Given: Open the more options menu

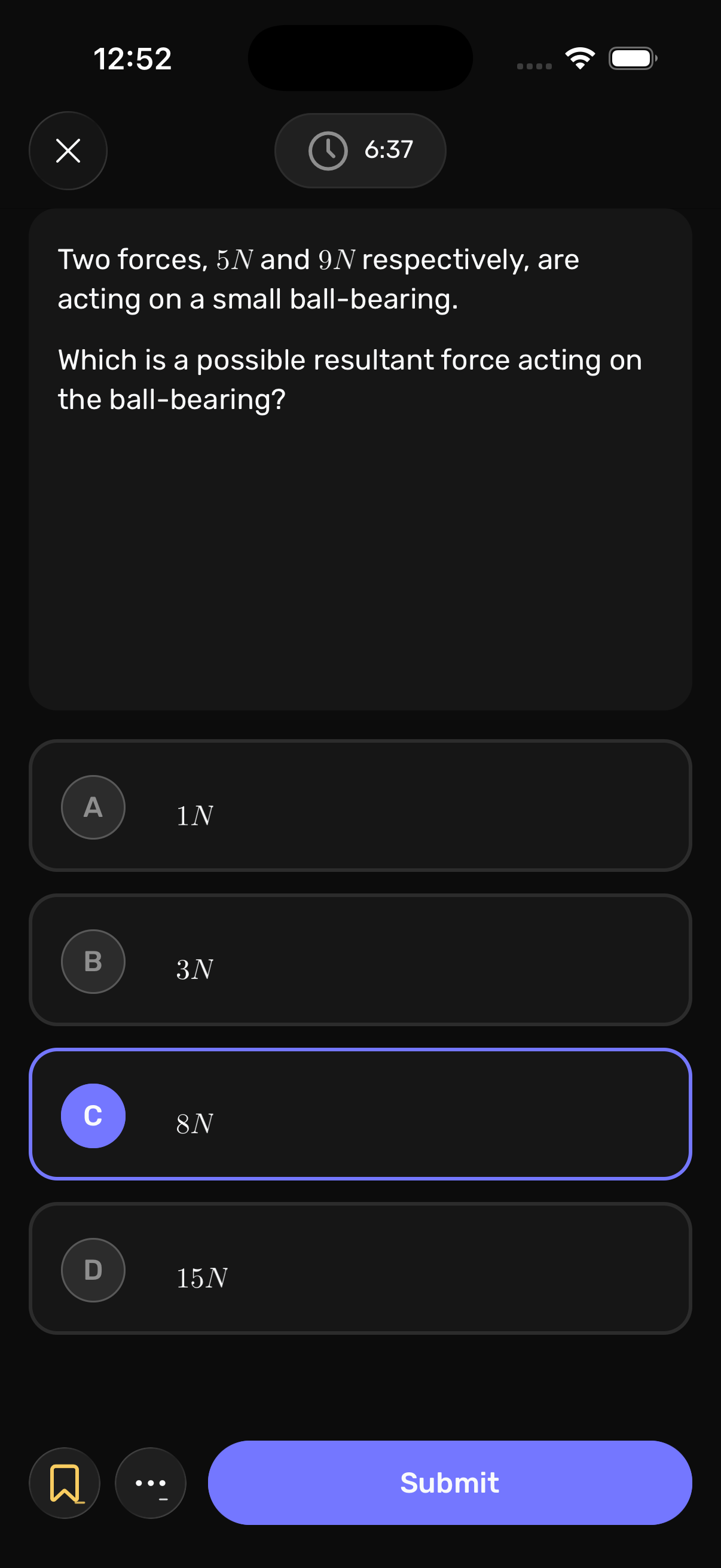Looking at the screenshot, I should pyautogui.click(x=150, y=1484).
